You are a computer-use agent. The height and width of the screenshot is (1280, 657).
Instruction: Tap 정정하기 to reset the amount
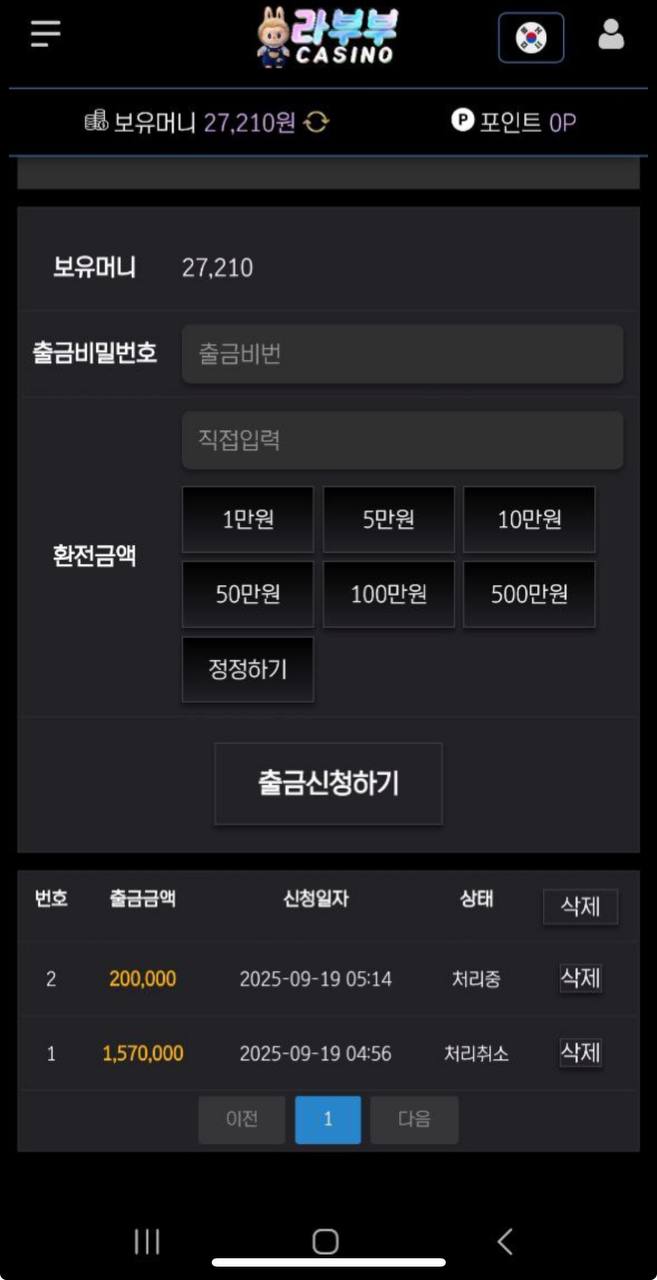[x=248, y=669]
